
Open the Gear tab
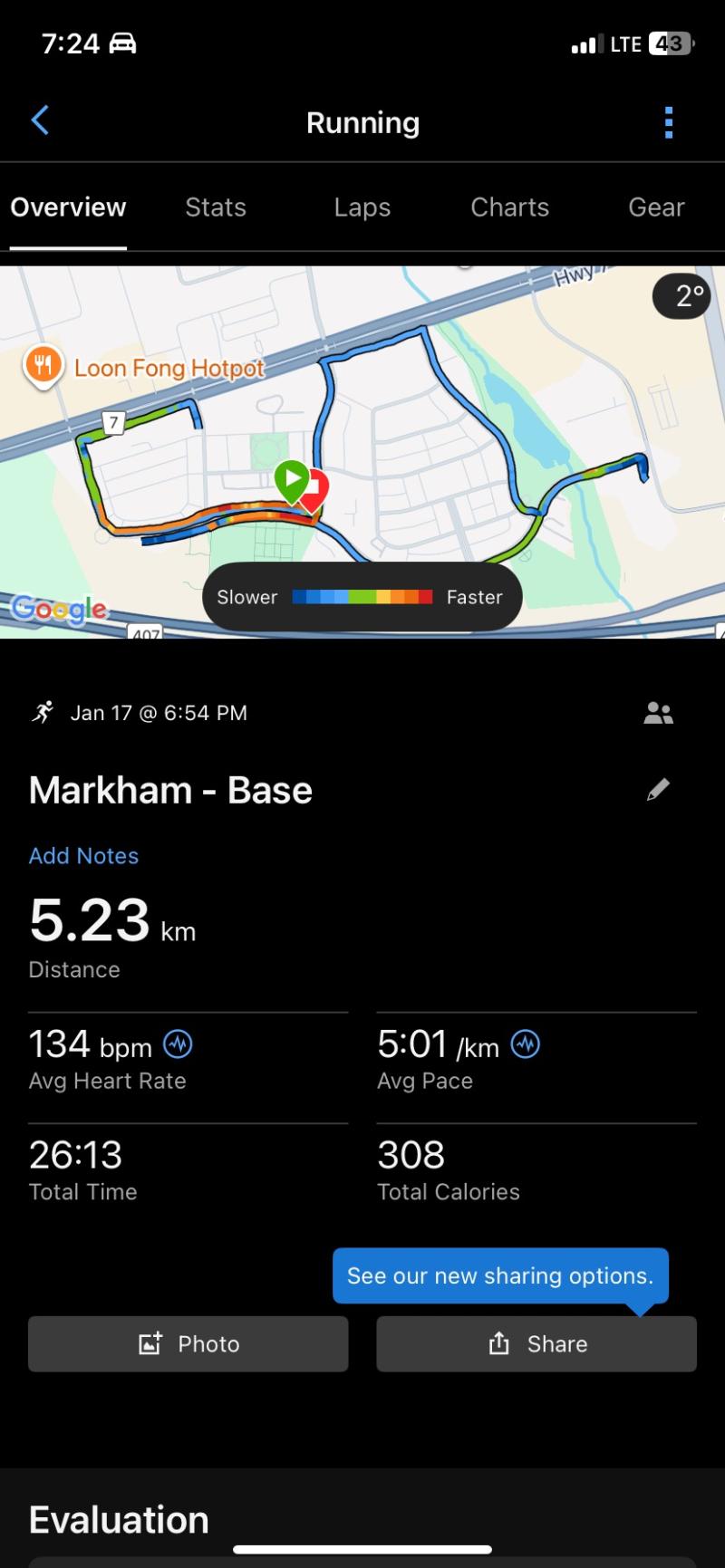[656, 207]
